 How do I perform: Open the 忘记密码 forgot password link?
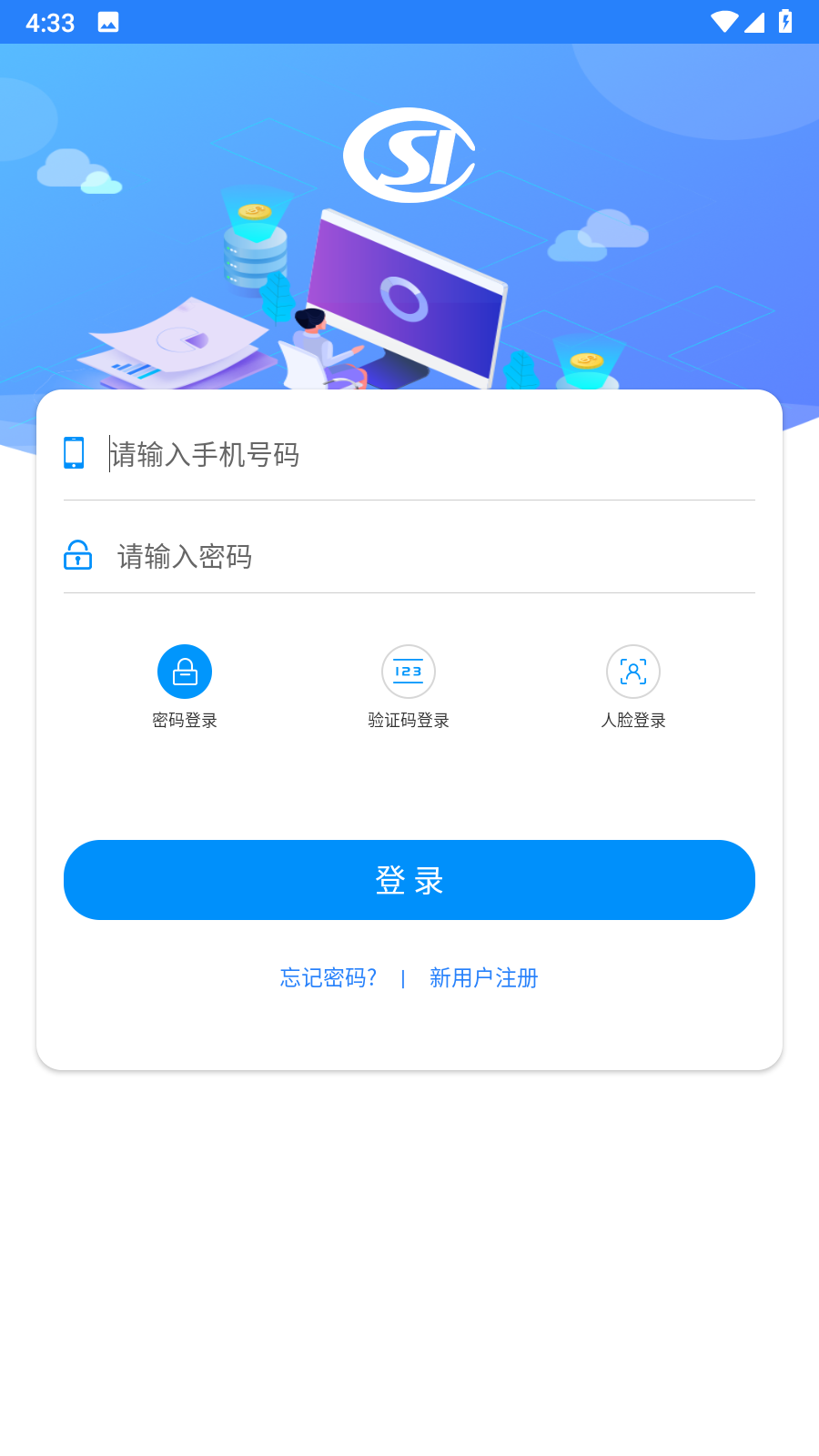[x=329, y=978]
